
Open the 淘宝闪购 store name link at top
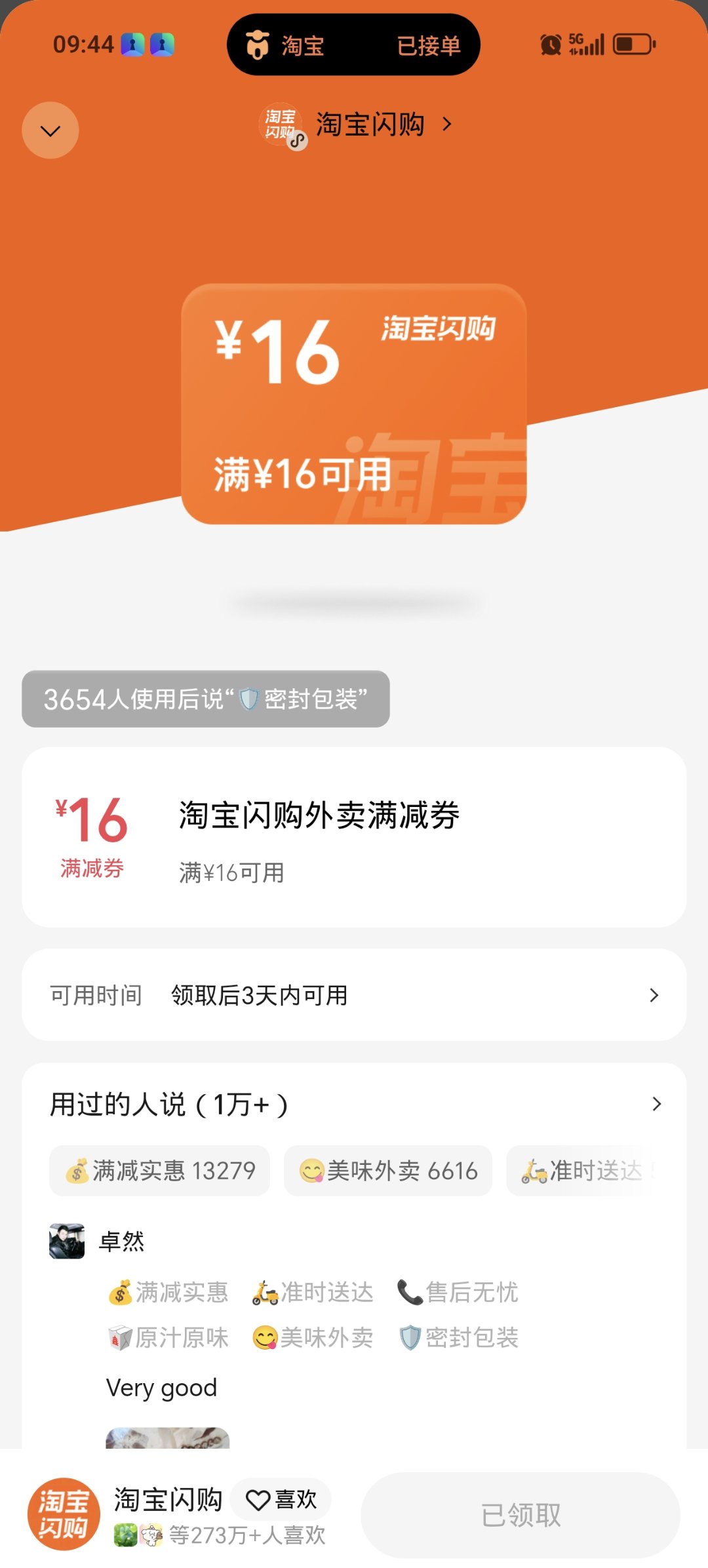click(x=370, y=123)
